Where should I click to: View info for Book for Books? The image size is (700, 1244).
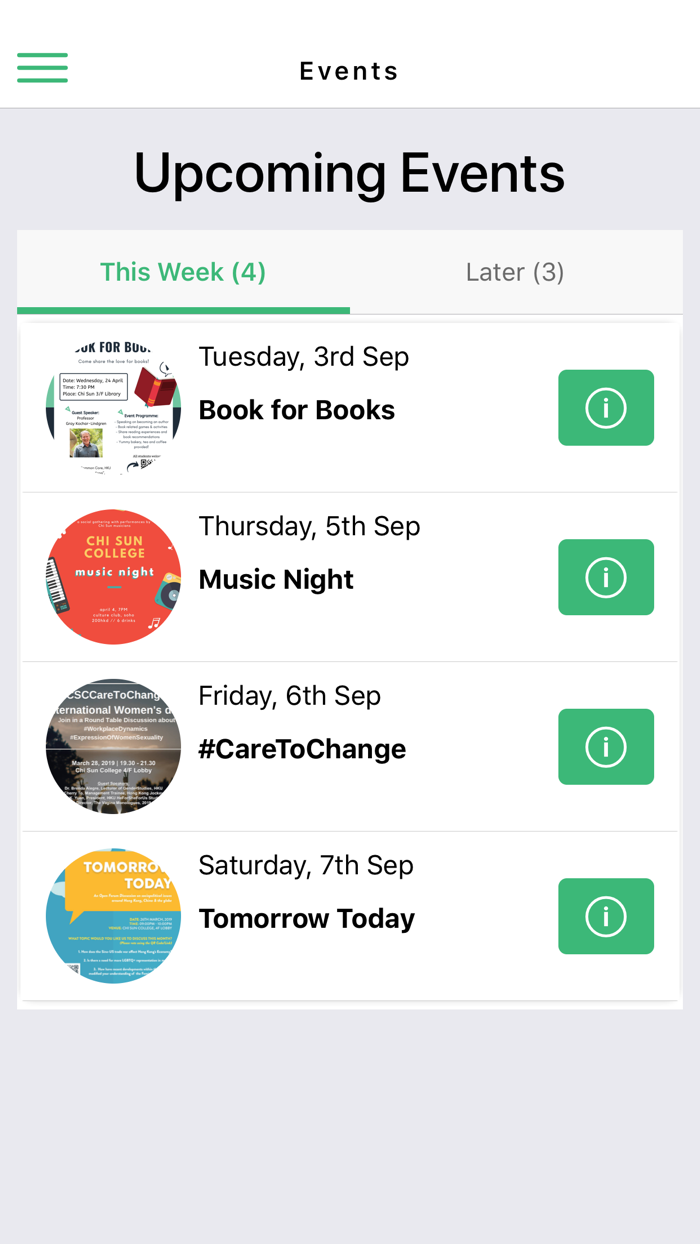coord(605,408)
